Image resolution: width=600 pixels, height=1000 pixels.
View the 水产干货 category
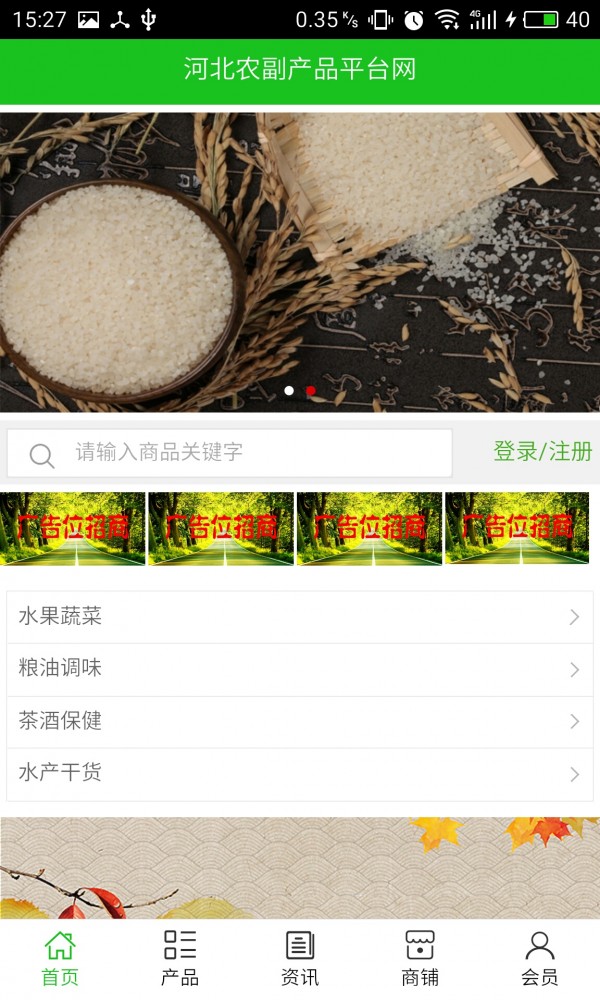300,774
